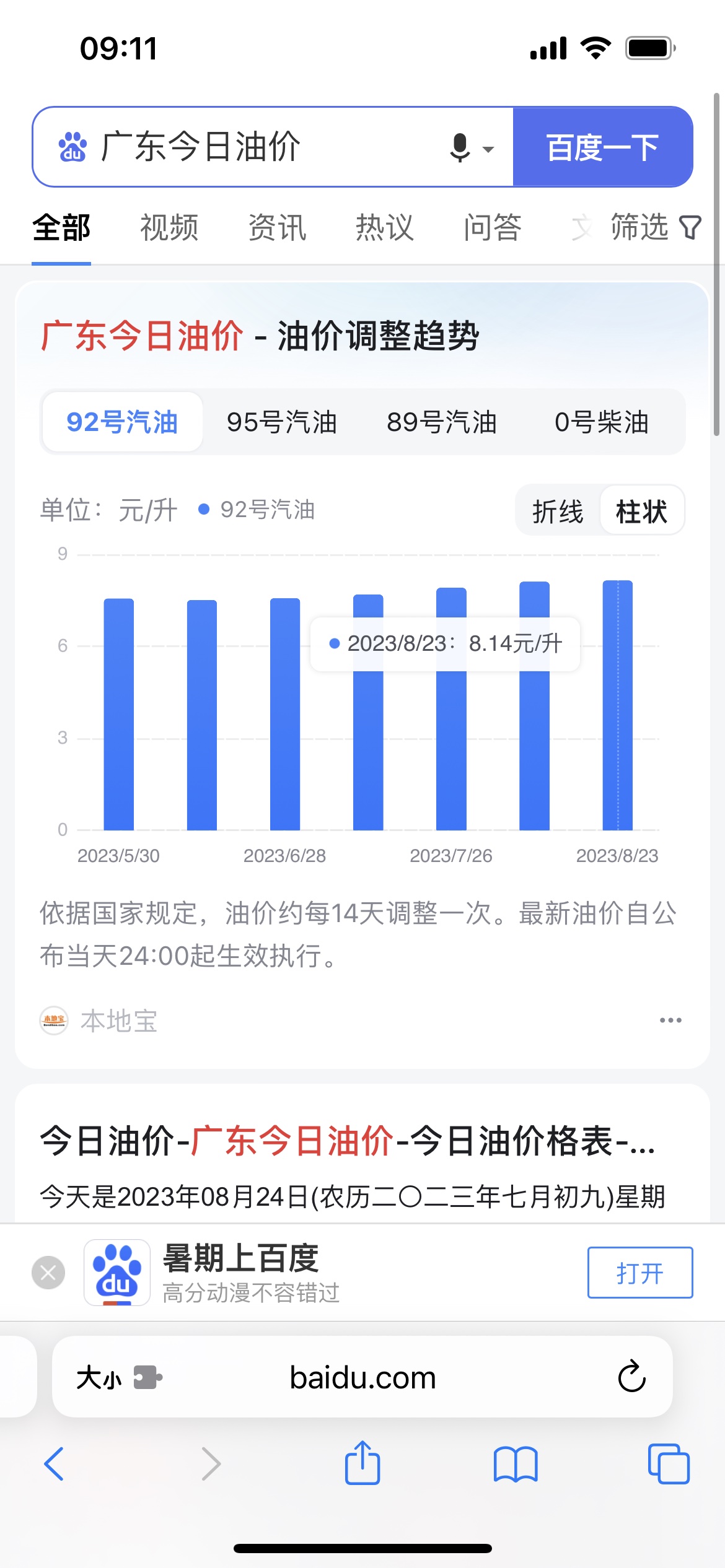This screenshot has width=725, height=1568.
Task: Dismiss the 暑期上百度 banner
Action: coord(48,1273)
